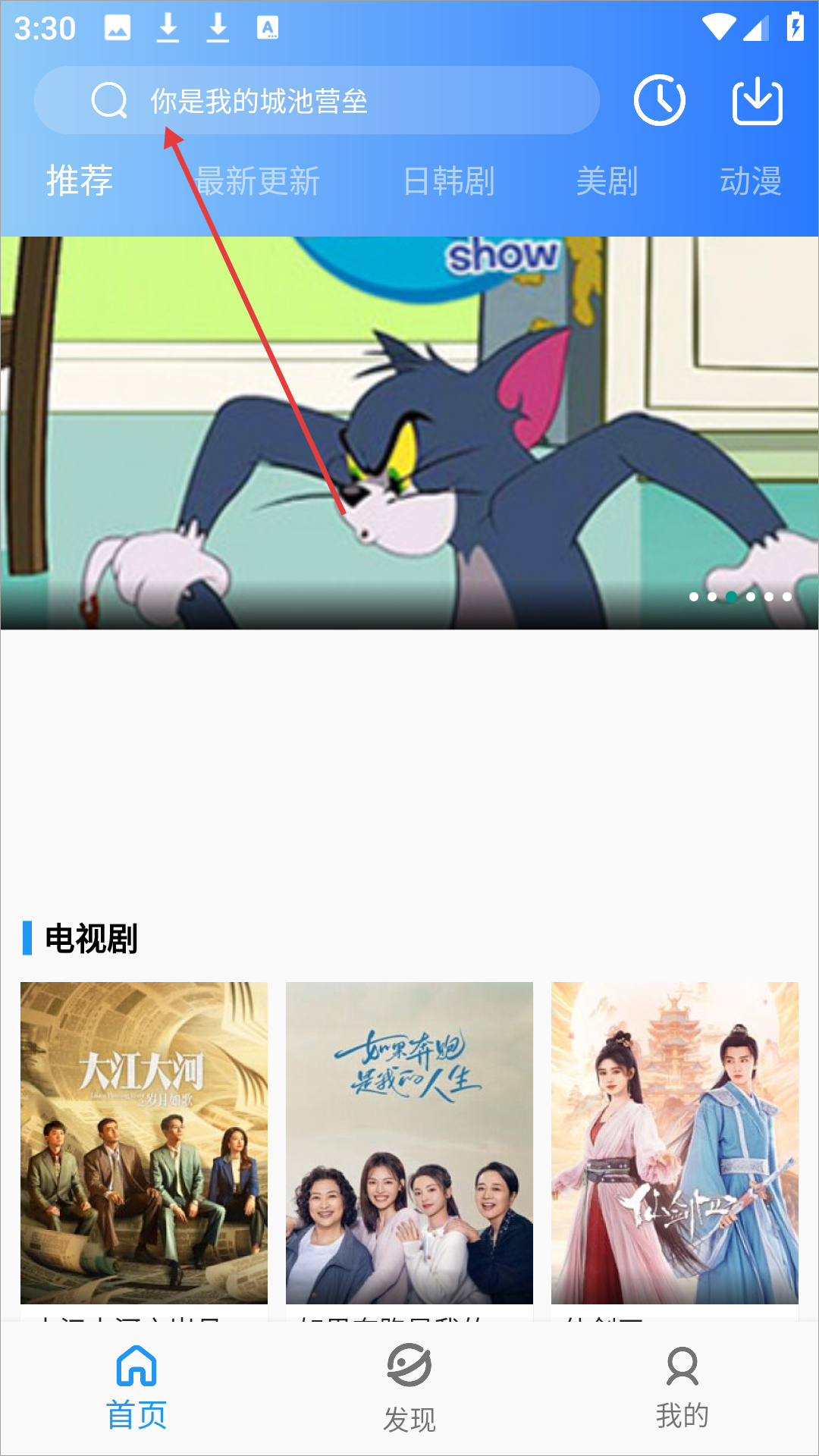
Task: Open the 我的 bottom tab
Action: click(682, 1388)
